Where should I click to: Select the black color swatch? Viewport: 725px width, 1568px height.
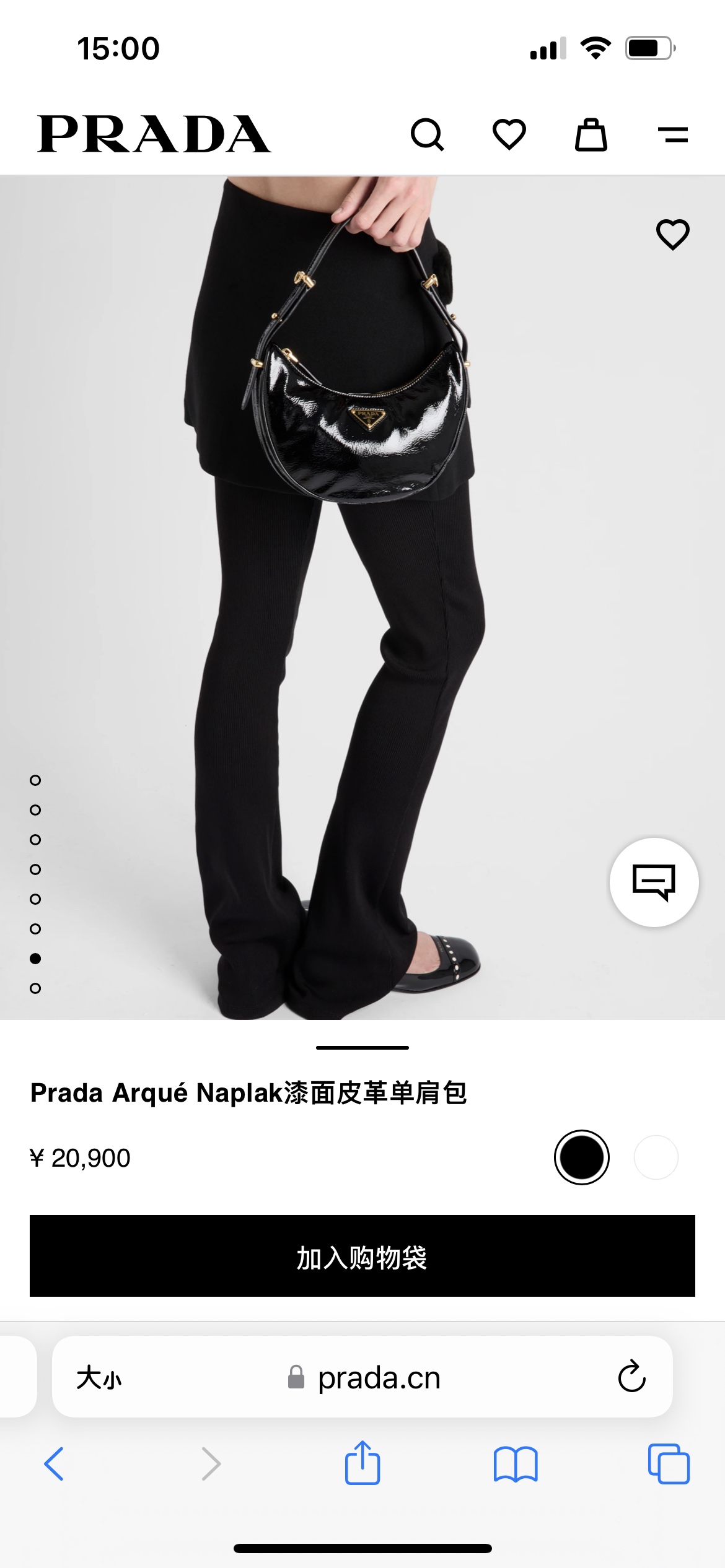click(581, 1157)
